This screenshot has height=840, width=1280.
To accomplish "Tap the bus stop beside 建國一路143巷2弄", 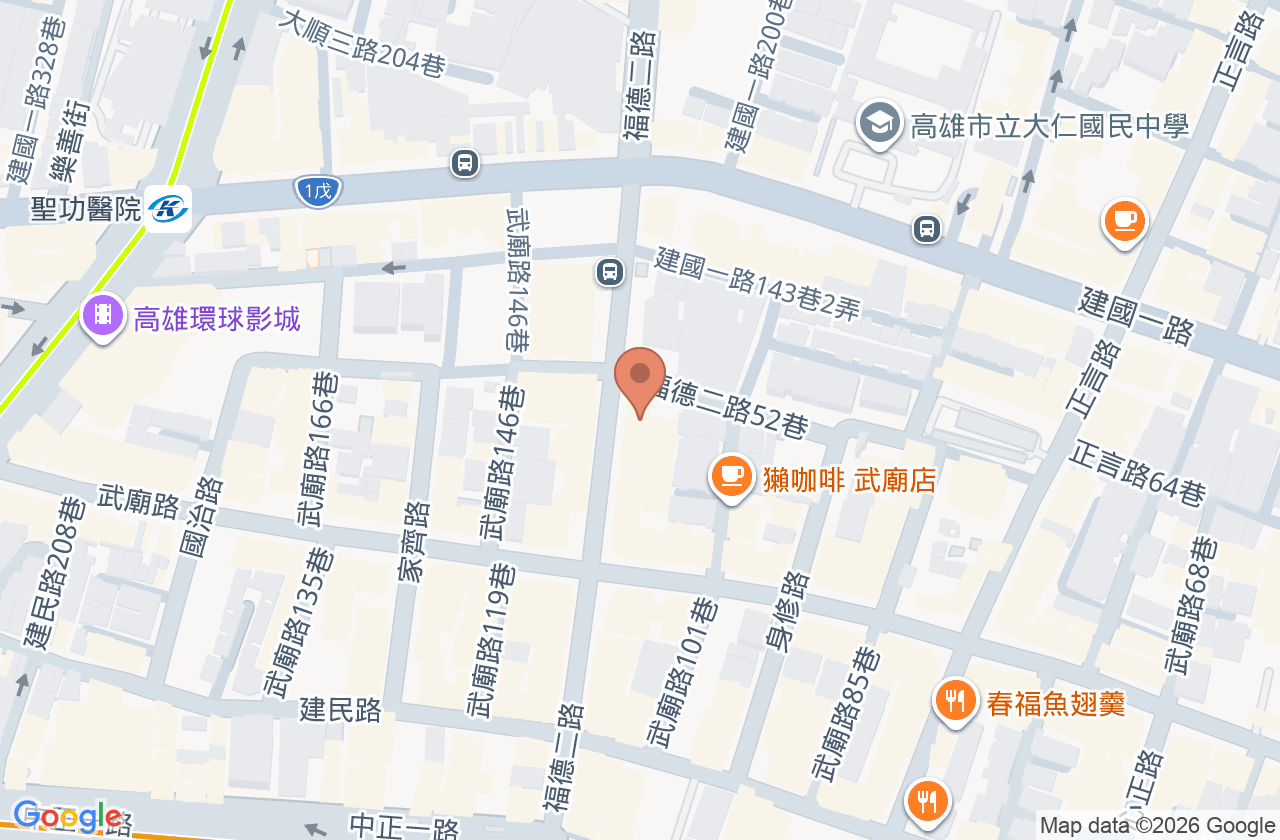I will 610,272.
